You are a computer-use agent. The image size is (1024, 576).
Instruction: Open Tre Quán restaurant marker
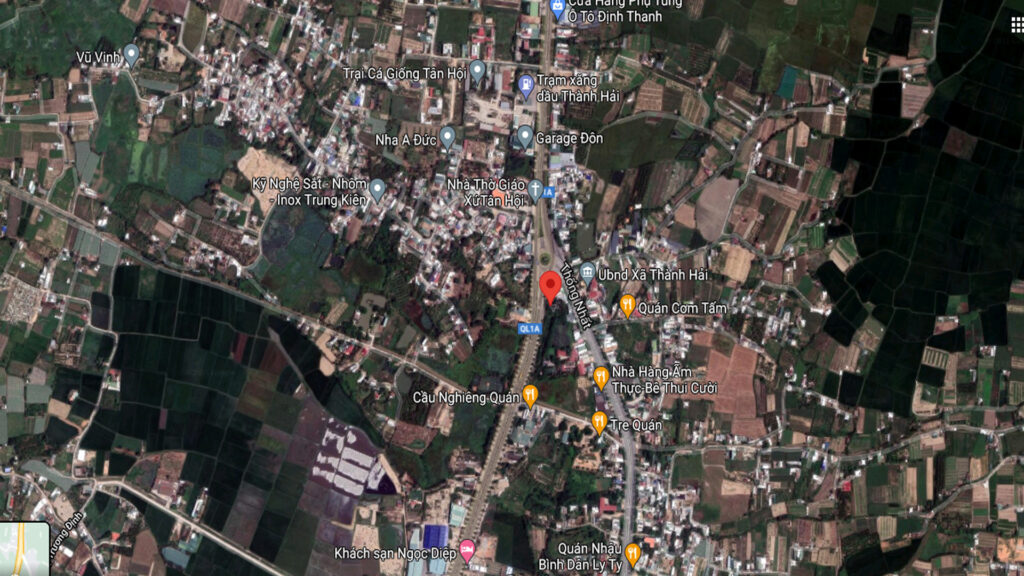[x=598, y=422]
